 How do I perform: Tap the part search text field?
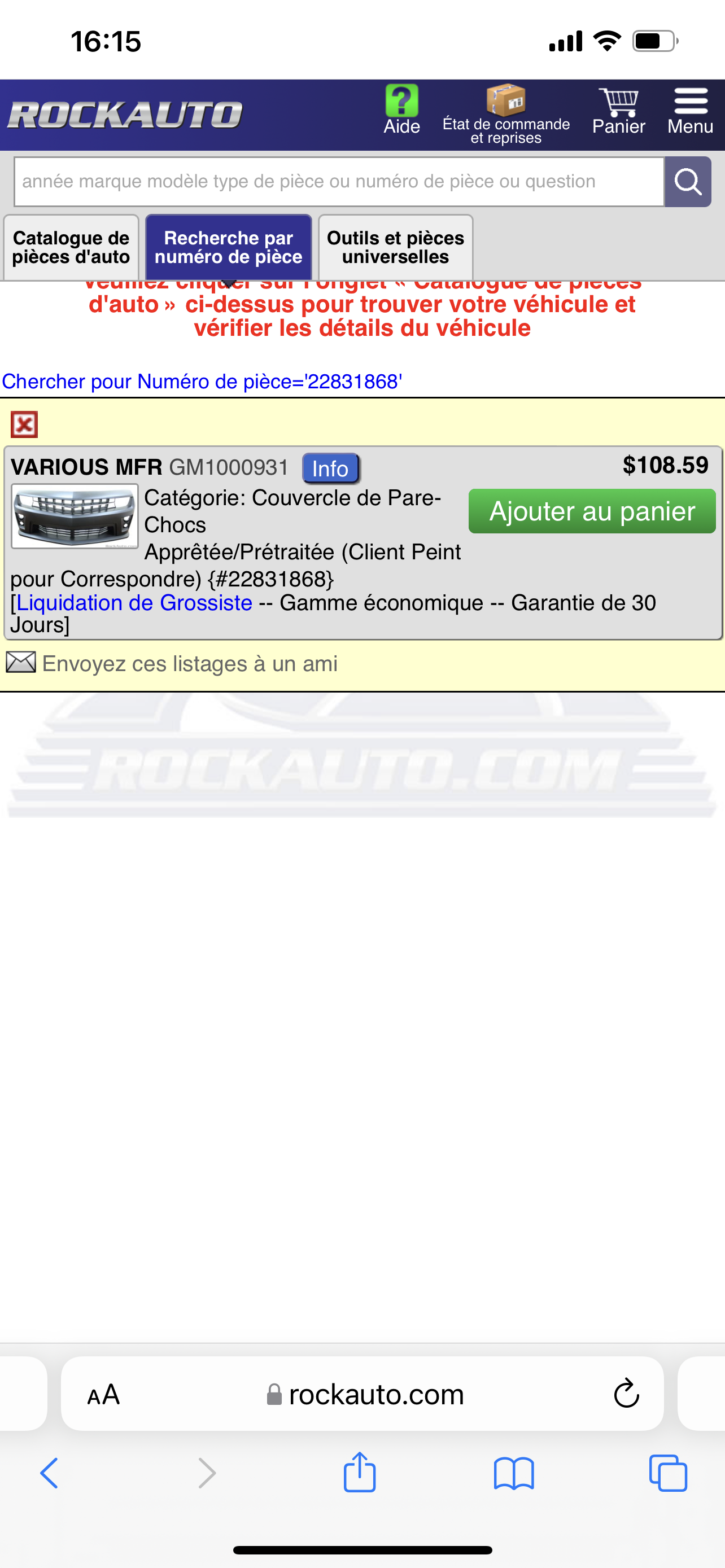coord(338,182)
